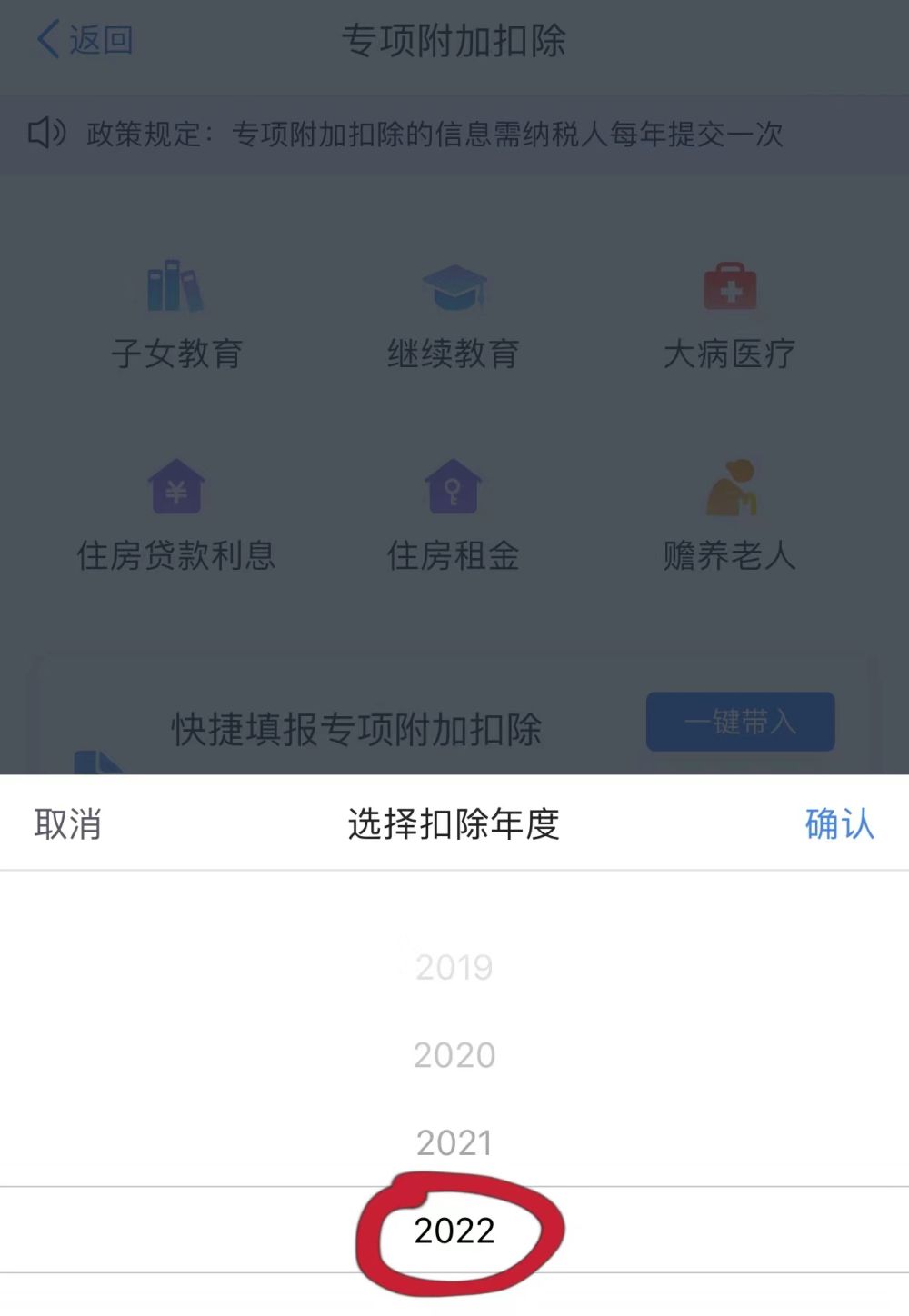The width and height of the screenshot is (909, 1316).
Task: Tap the highlighted 2022 year option
Action: (454, 1231)
